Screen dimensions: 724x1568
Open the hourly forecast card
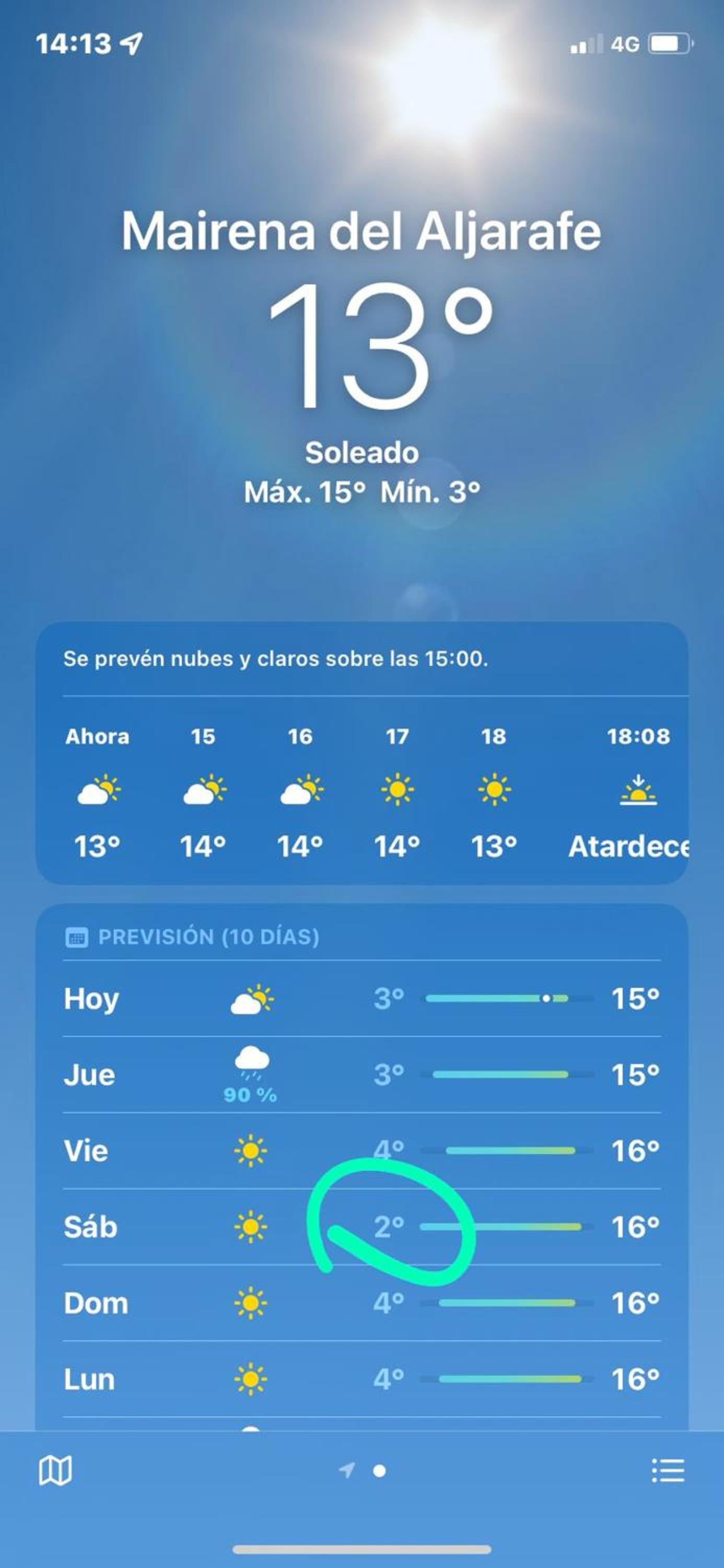pos(362,753)
